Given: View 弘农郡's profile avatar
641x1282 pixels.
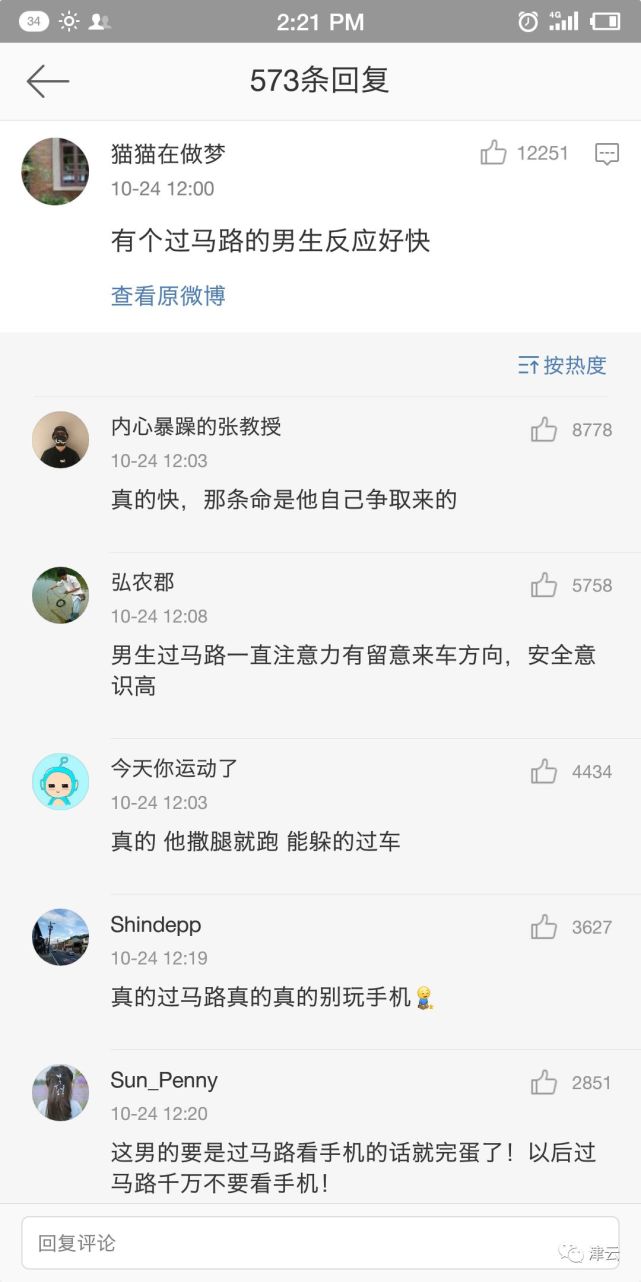Looking at the screenshot, I should [60, 595].
